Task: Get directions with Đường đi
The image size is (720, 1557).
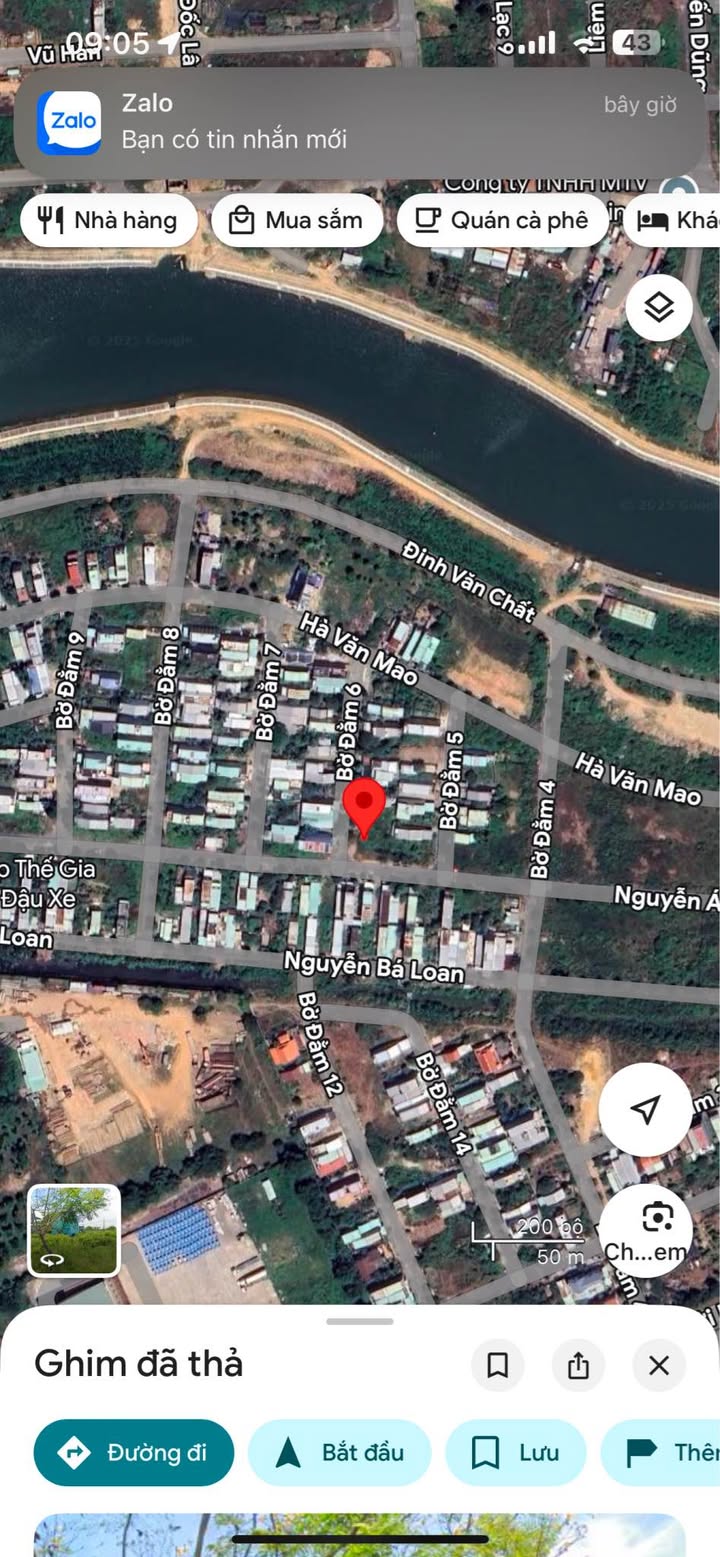Action: (134, 1453)
